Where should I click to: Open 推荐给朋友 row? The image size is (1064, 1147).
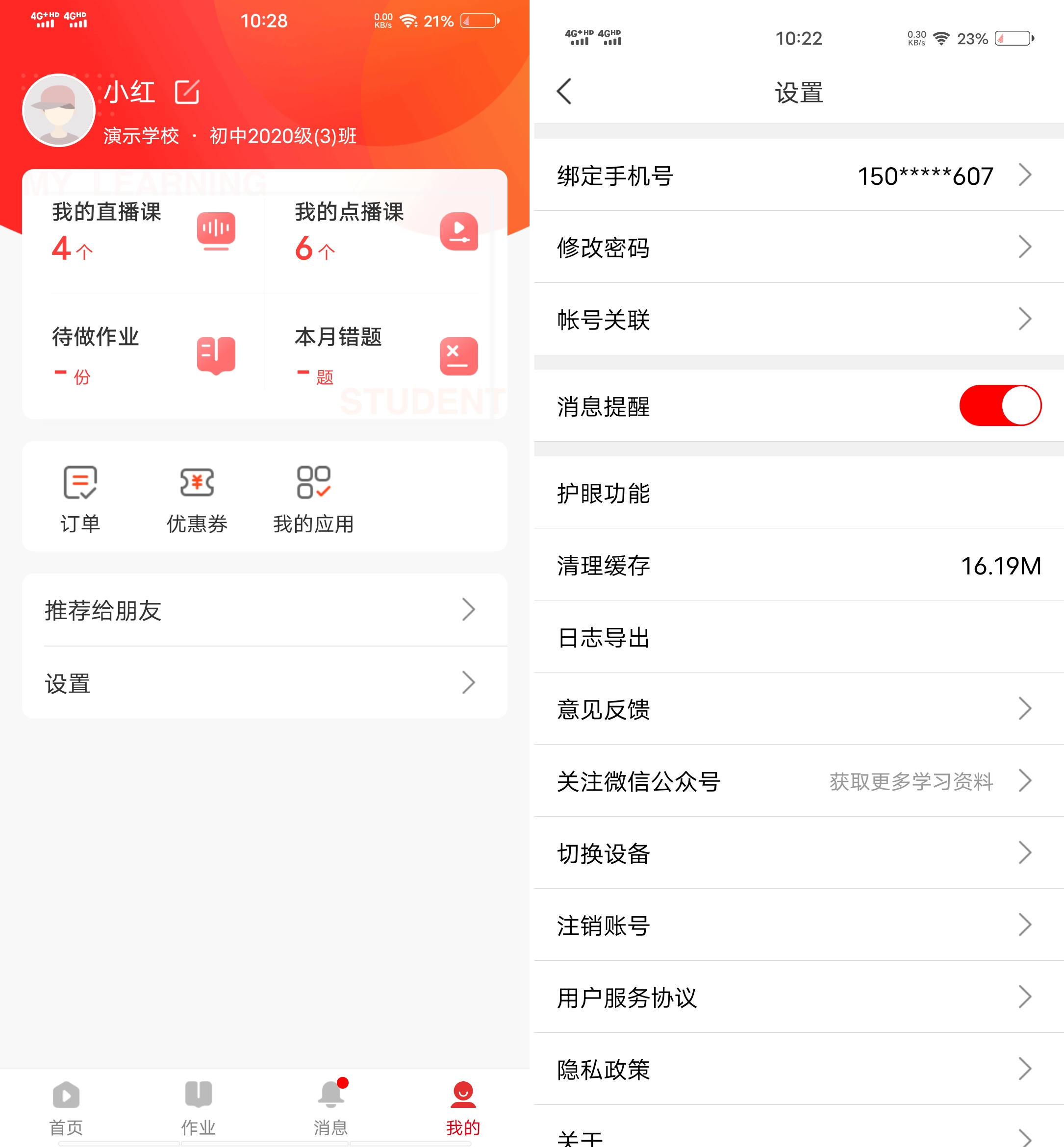264,610
